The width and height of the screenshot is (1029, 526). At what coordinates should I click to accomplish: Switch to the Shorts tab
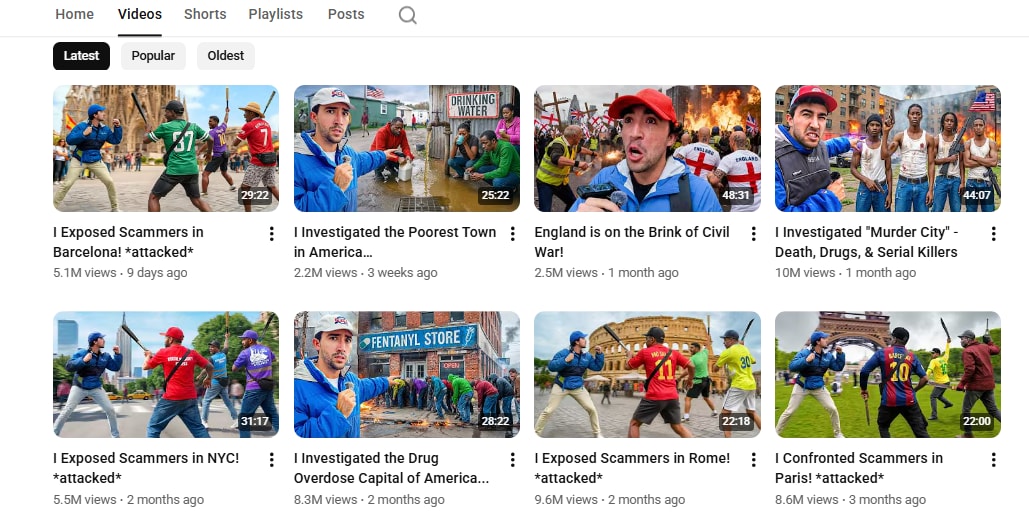point(205,14)
